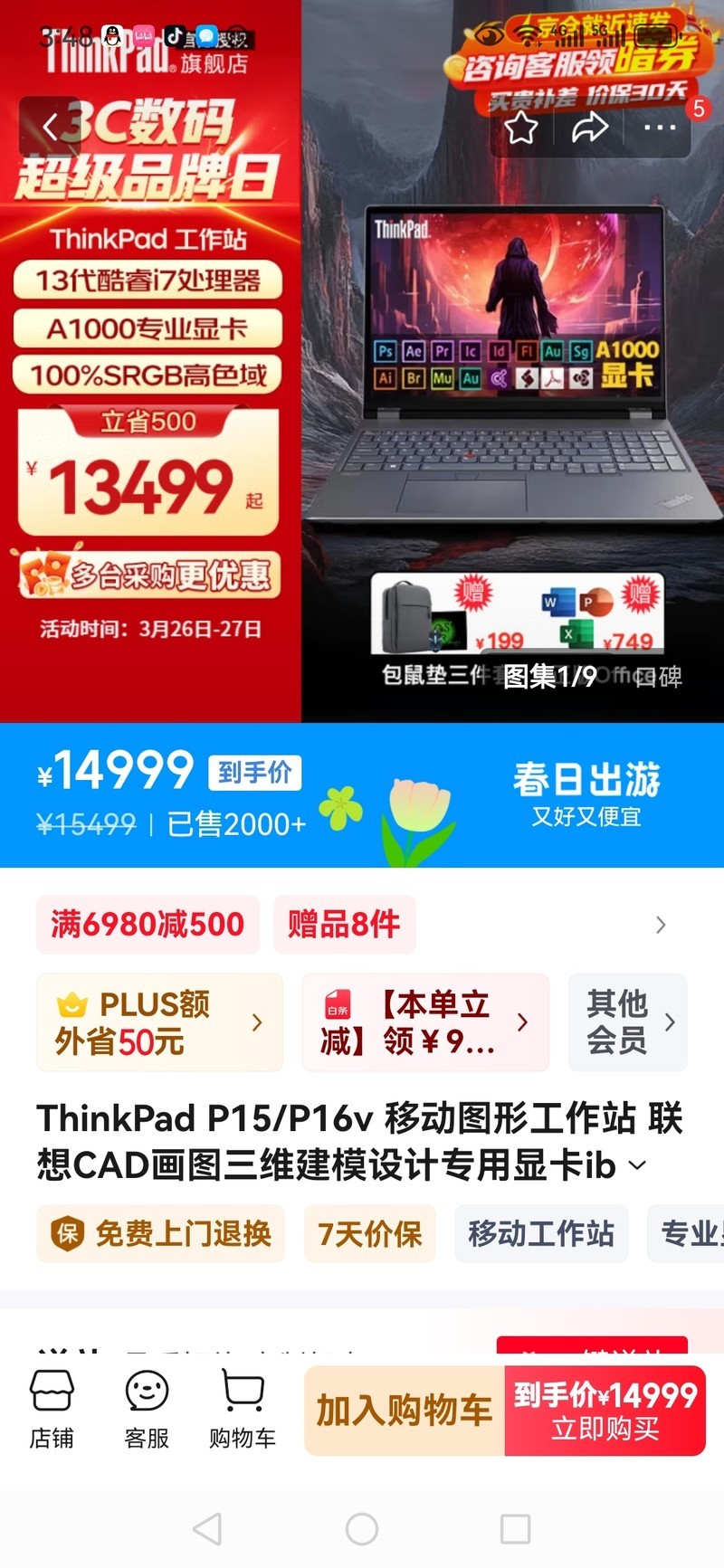Image resolution: width=724 pixels, height=1568 pixels.
Task: Share this product via the arrow icon
Action: click(x=590, y=128)
